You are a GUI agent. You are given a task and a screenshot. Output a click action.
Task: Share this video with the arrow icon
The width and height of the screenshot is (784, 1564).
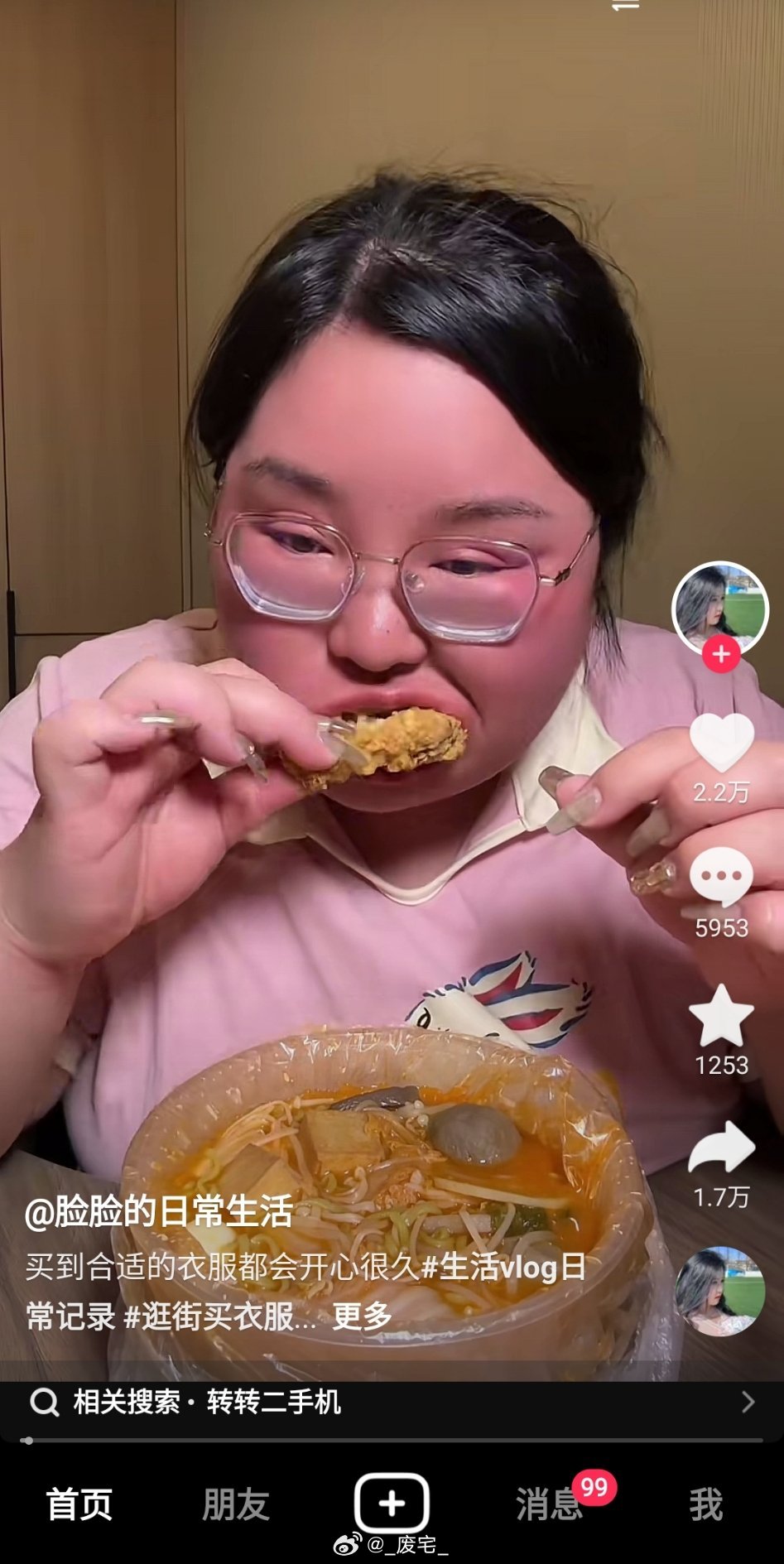pos(721,1149)
